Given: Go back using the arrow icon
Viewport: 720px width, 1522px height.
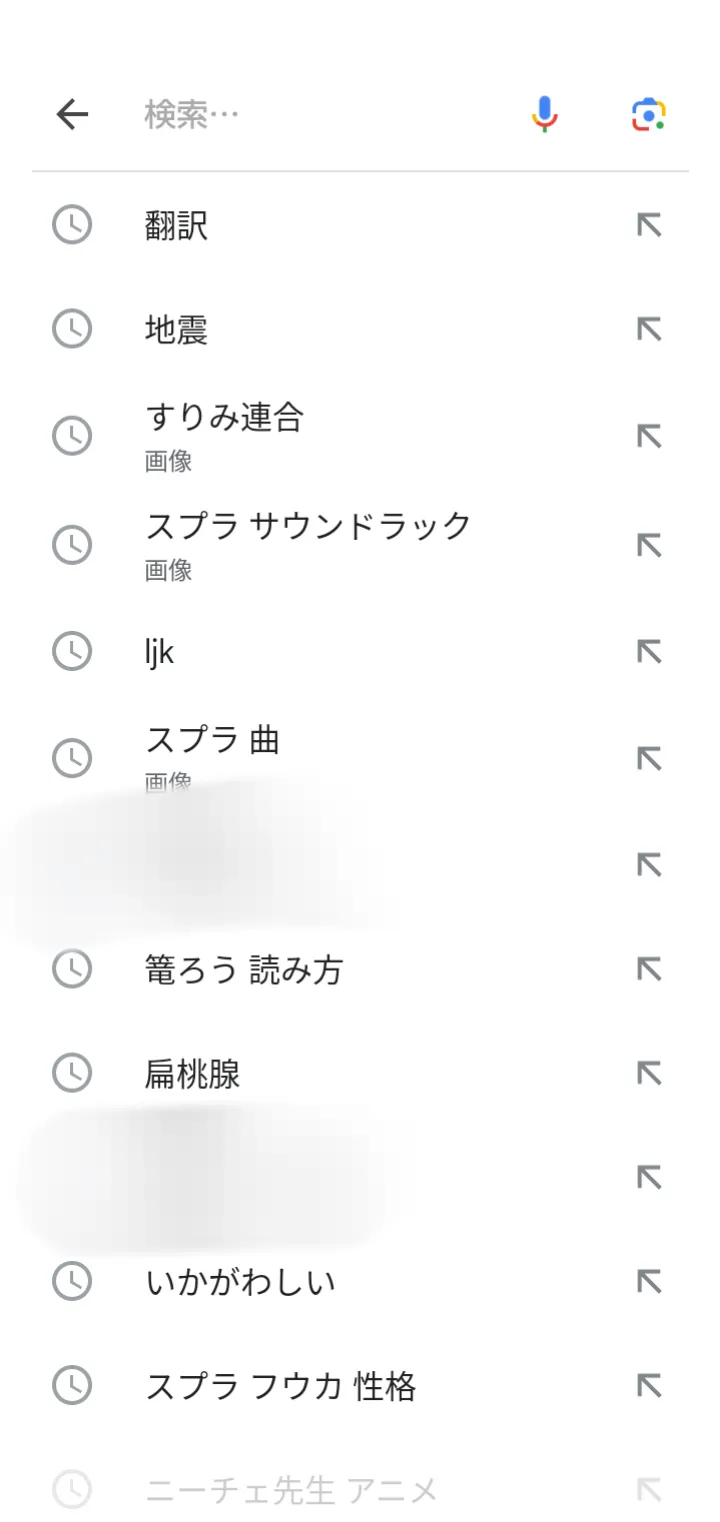Looking at the screenshot, I should (72, 115).
